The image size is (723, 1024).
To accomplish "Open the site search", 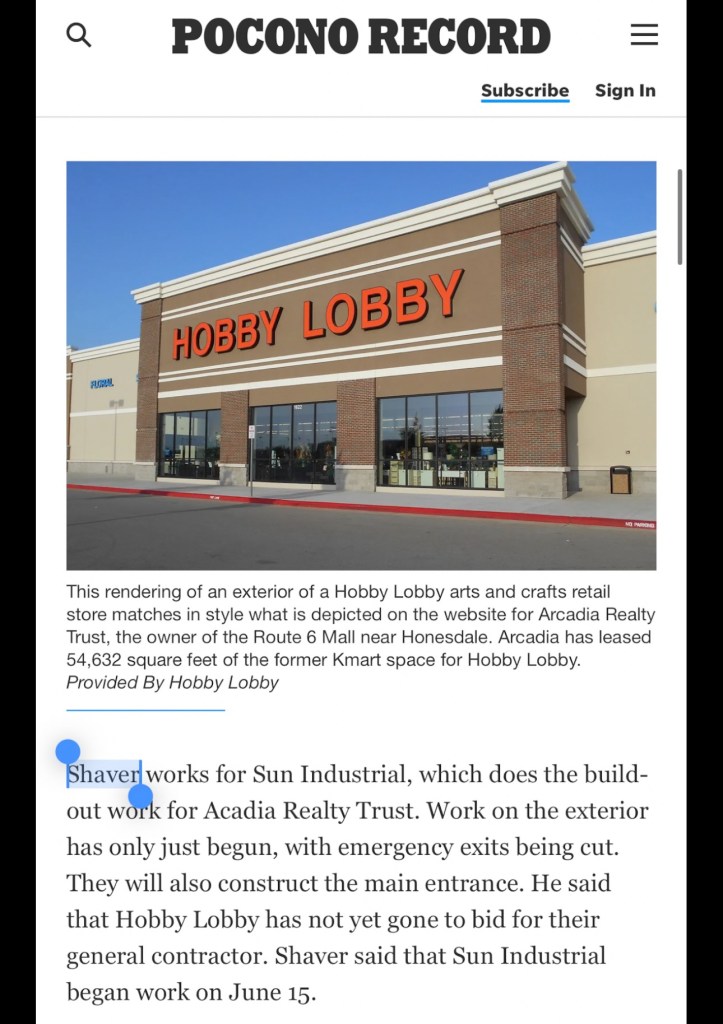I will (x=79, y=36).
